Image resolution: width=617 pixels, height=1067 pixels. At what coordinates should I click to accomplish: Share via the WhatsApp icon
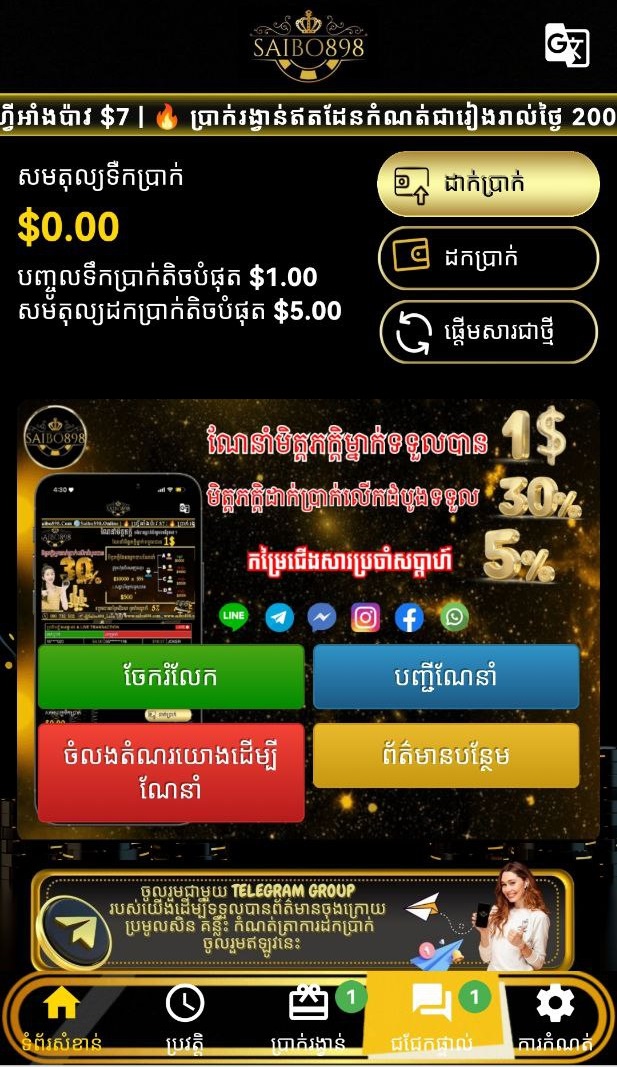click(454, 617)
